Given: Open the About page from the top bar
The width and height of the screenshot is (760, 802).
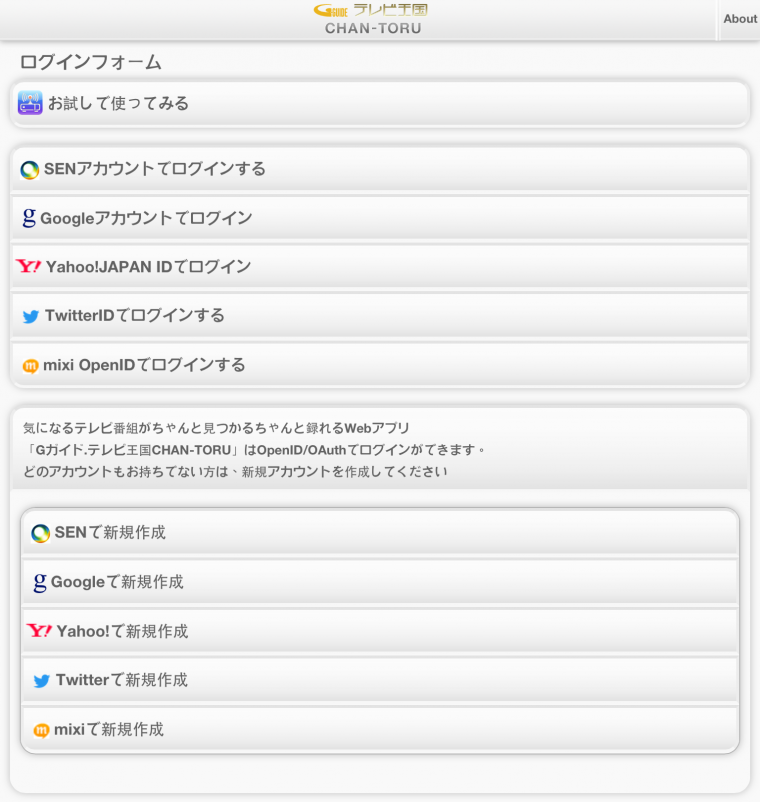Looking at the screenshot, I should [740, 18].
